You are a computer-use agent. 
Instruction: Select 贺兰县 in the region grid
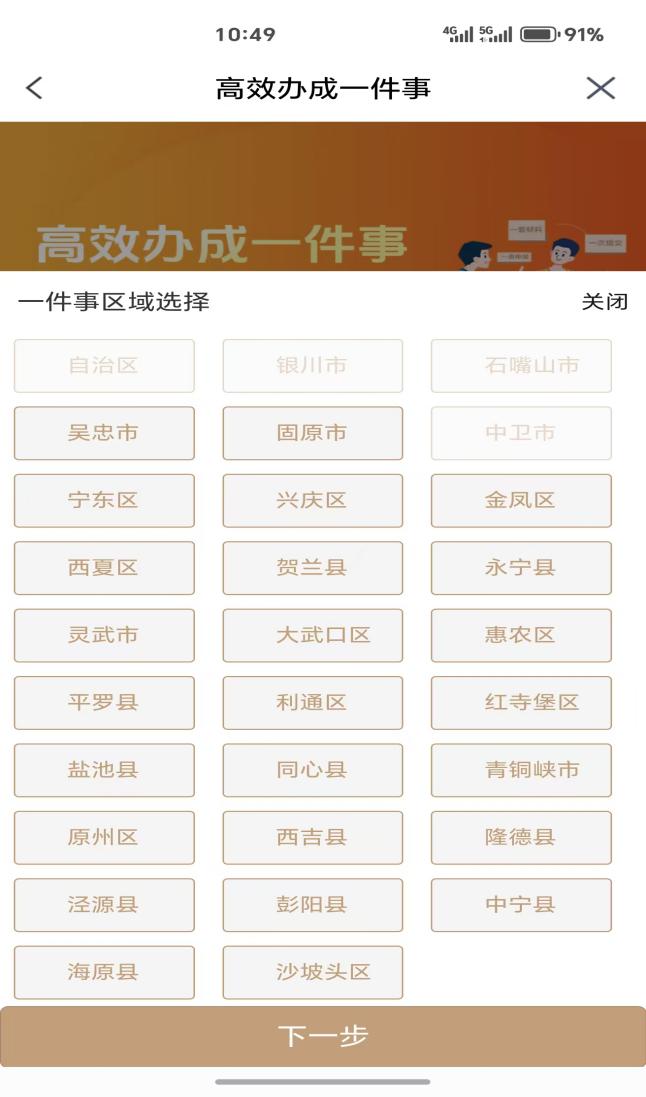pyautogui.click(x=312, y=568)
